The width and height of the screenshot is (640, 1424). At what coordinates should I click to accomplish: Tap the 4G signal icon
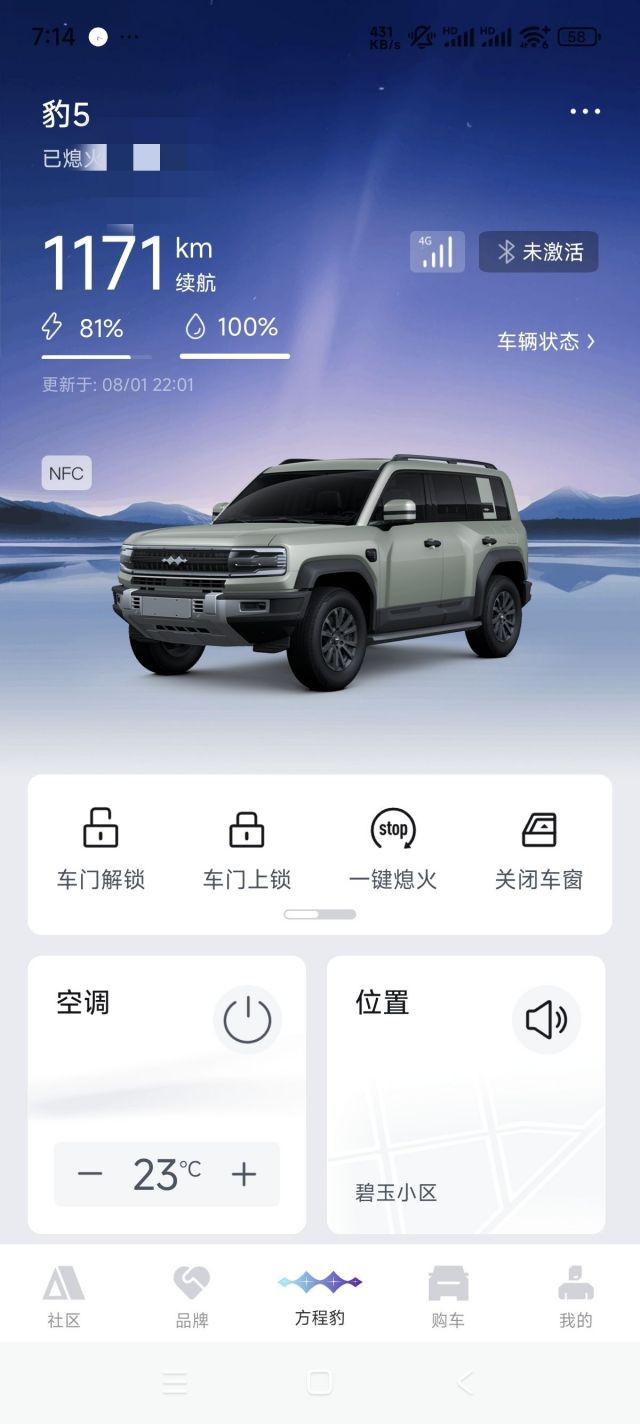(x=437, y=252)
